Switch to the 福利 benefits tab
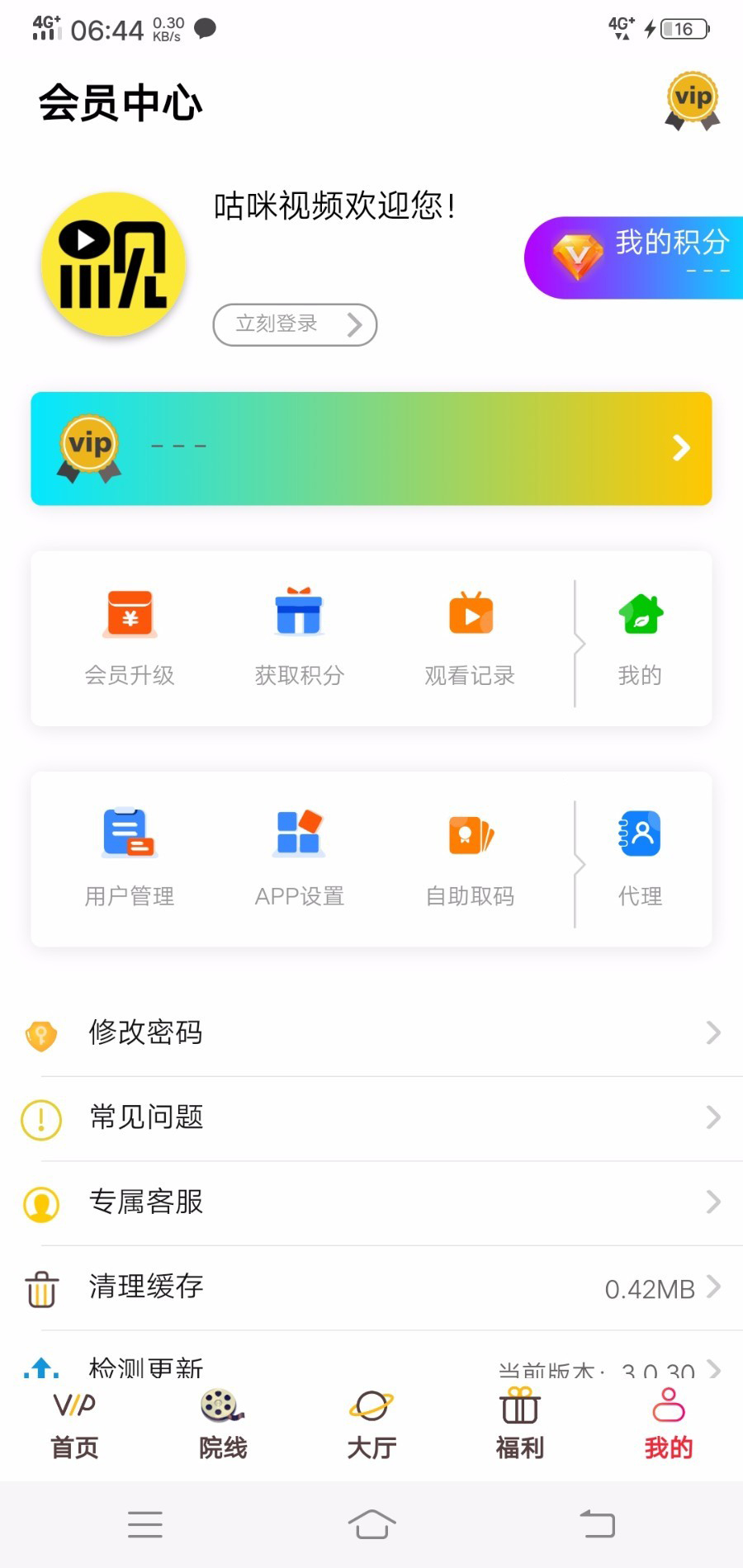The width and height of the screenshot is (743, 1568). (520, 1425)
